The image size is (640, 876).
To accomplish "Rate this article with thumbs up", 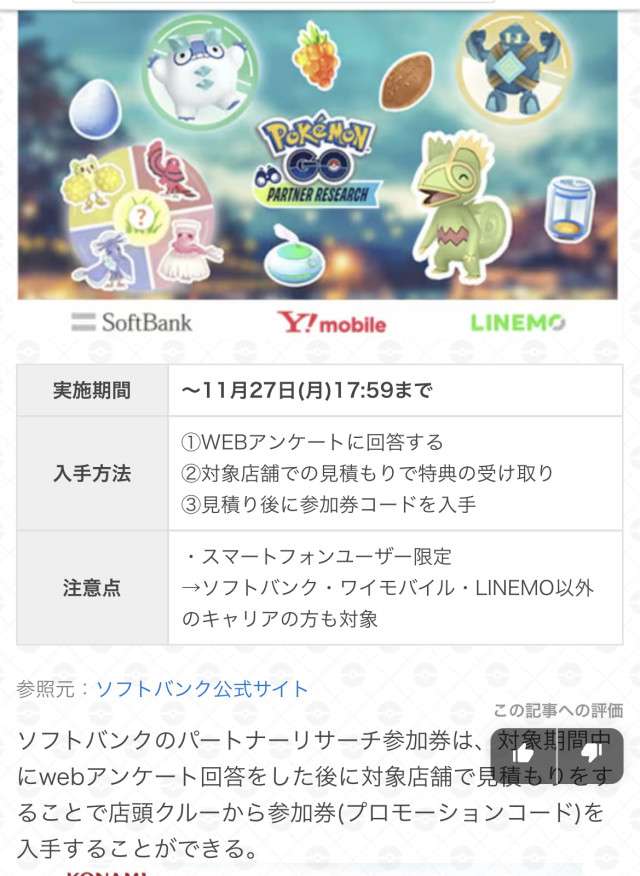I will [525, 755].
